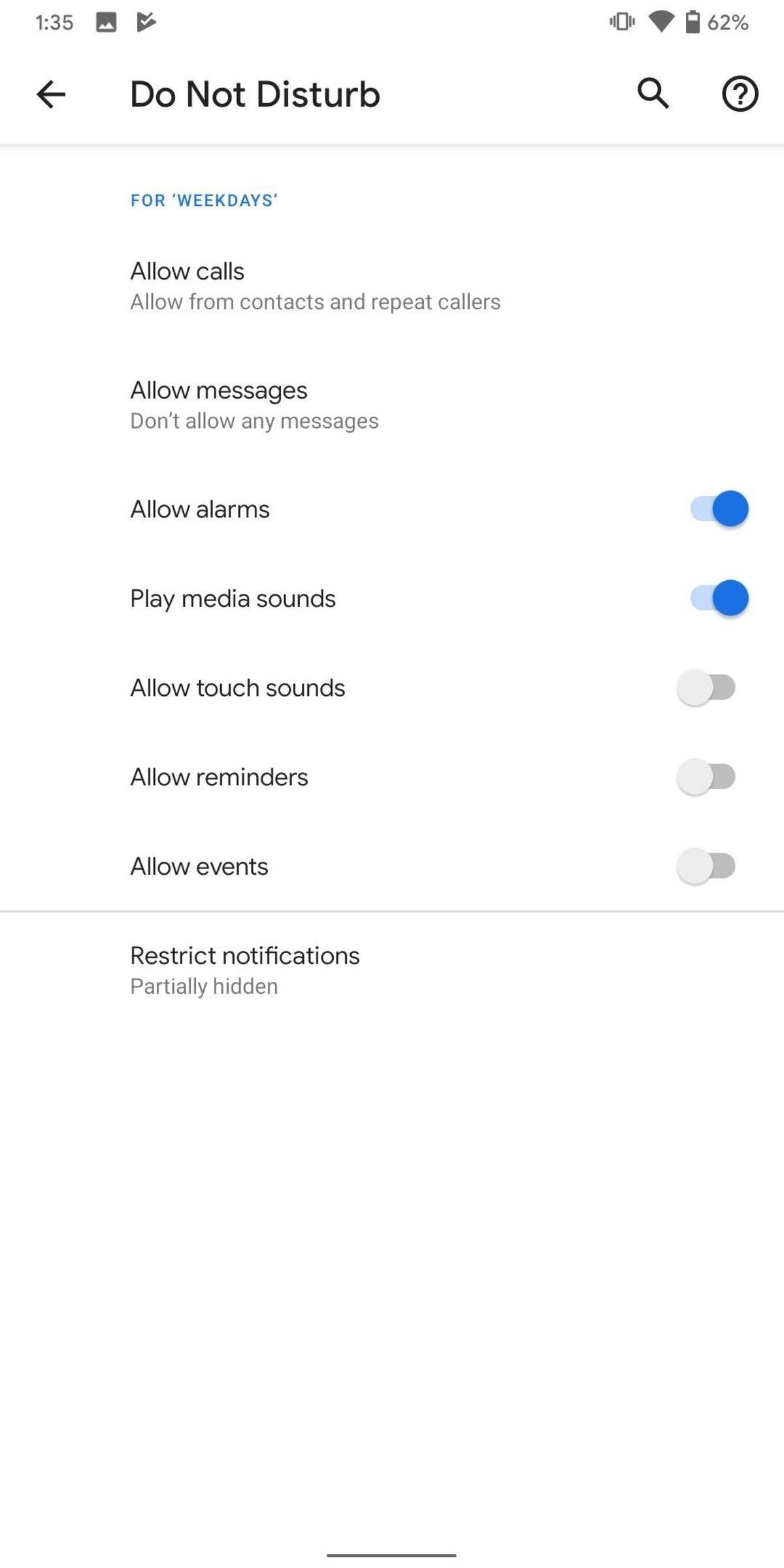Open the help question mark icon
This screenshot has height=1568, width=784.
[740, 94]
